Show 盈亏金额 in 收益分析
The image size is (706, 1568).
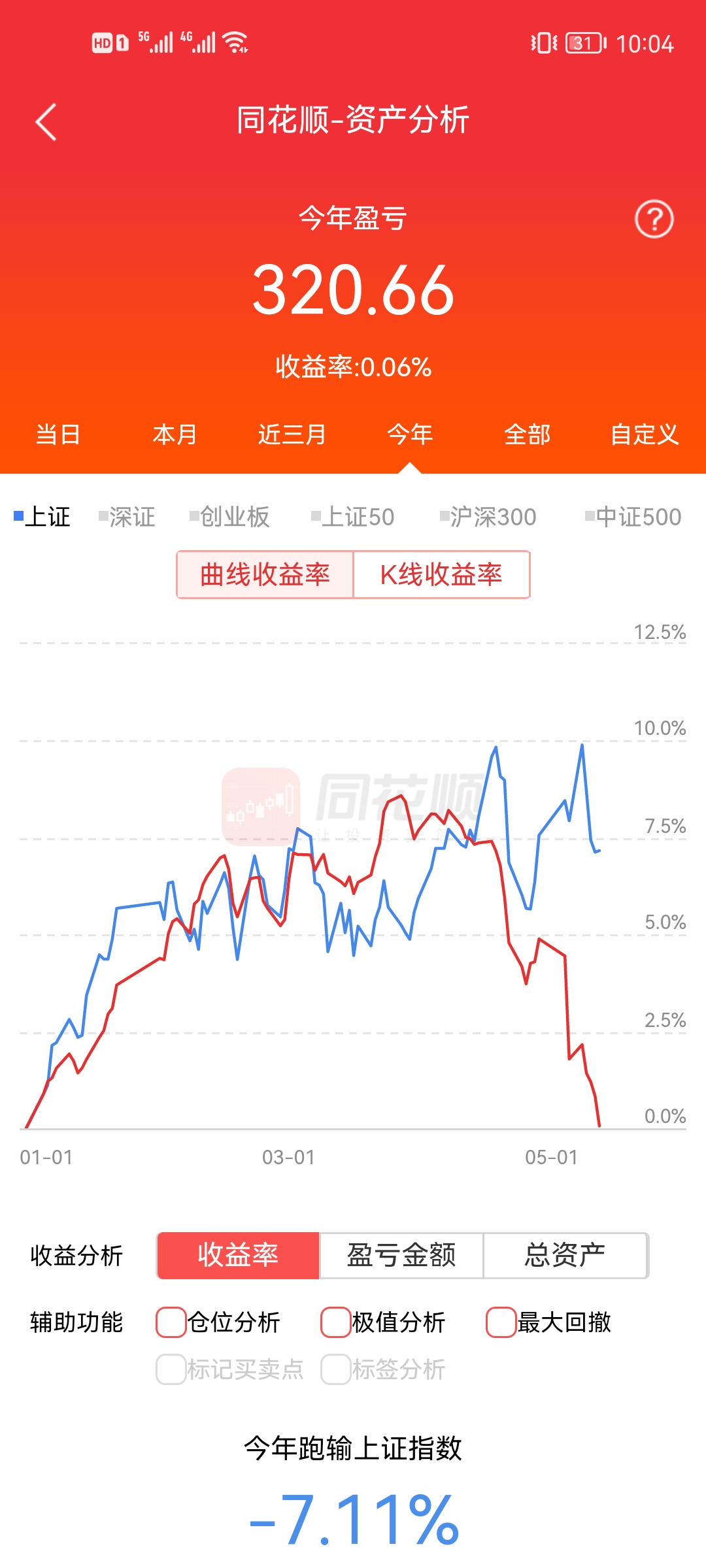401,1255
